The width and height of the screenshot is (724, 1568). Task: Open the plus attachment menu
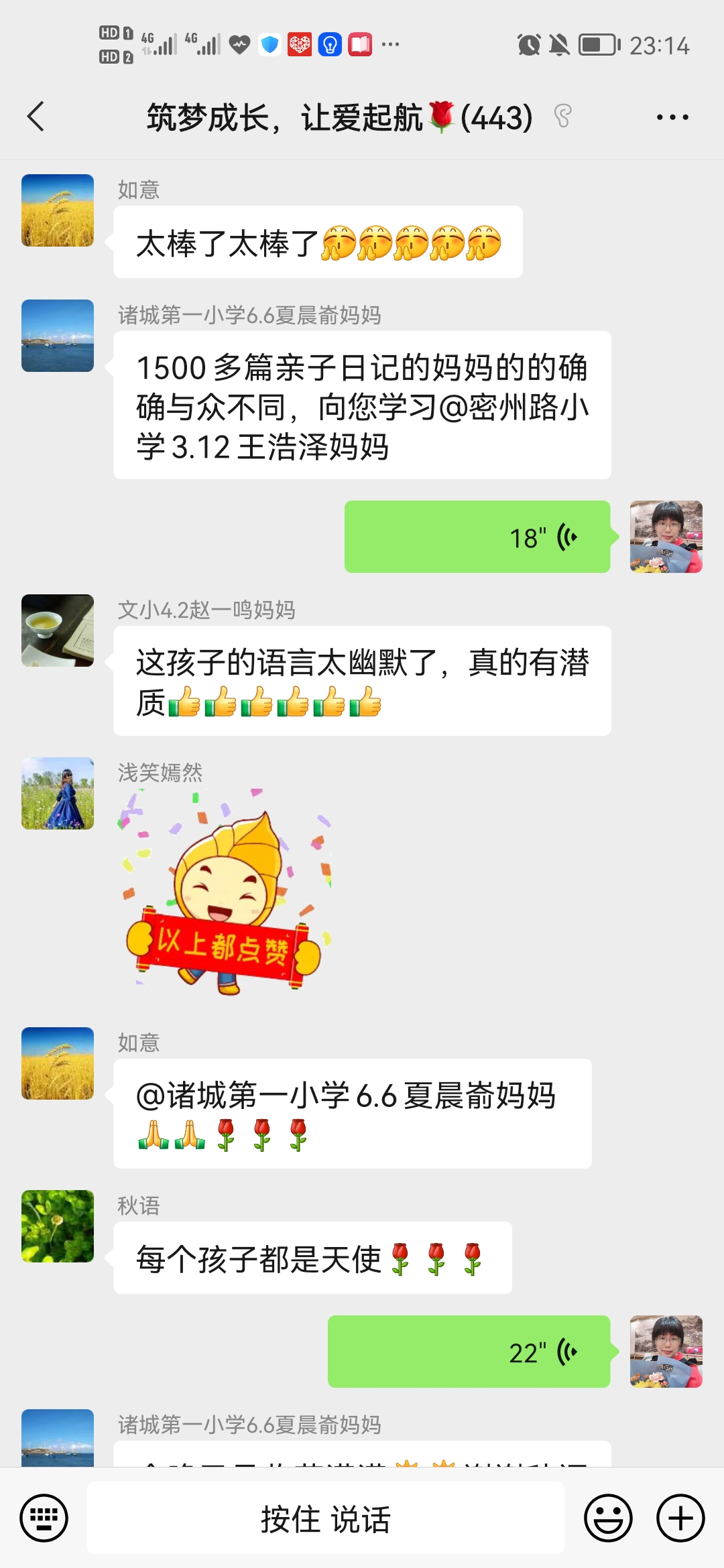[679, 1518]
